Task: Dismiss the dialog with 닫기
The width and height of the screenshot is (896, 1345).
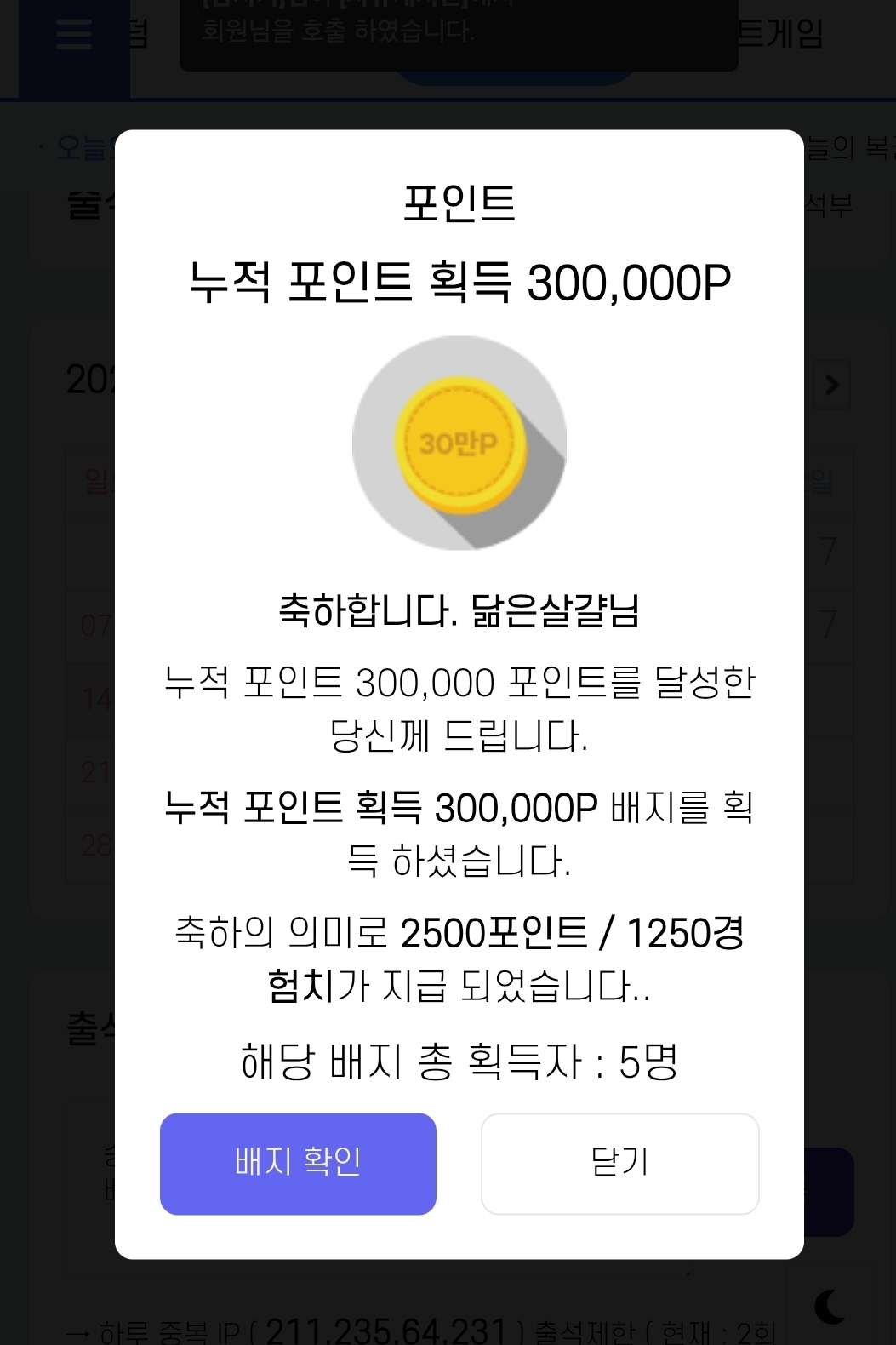Action: coord(619,1163)
